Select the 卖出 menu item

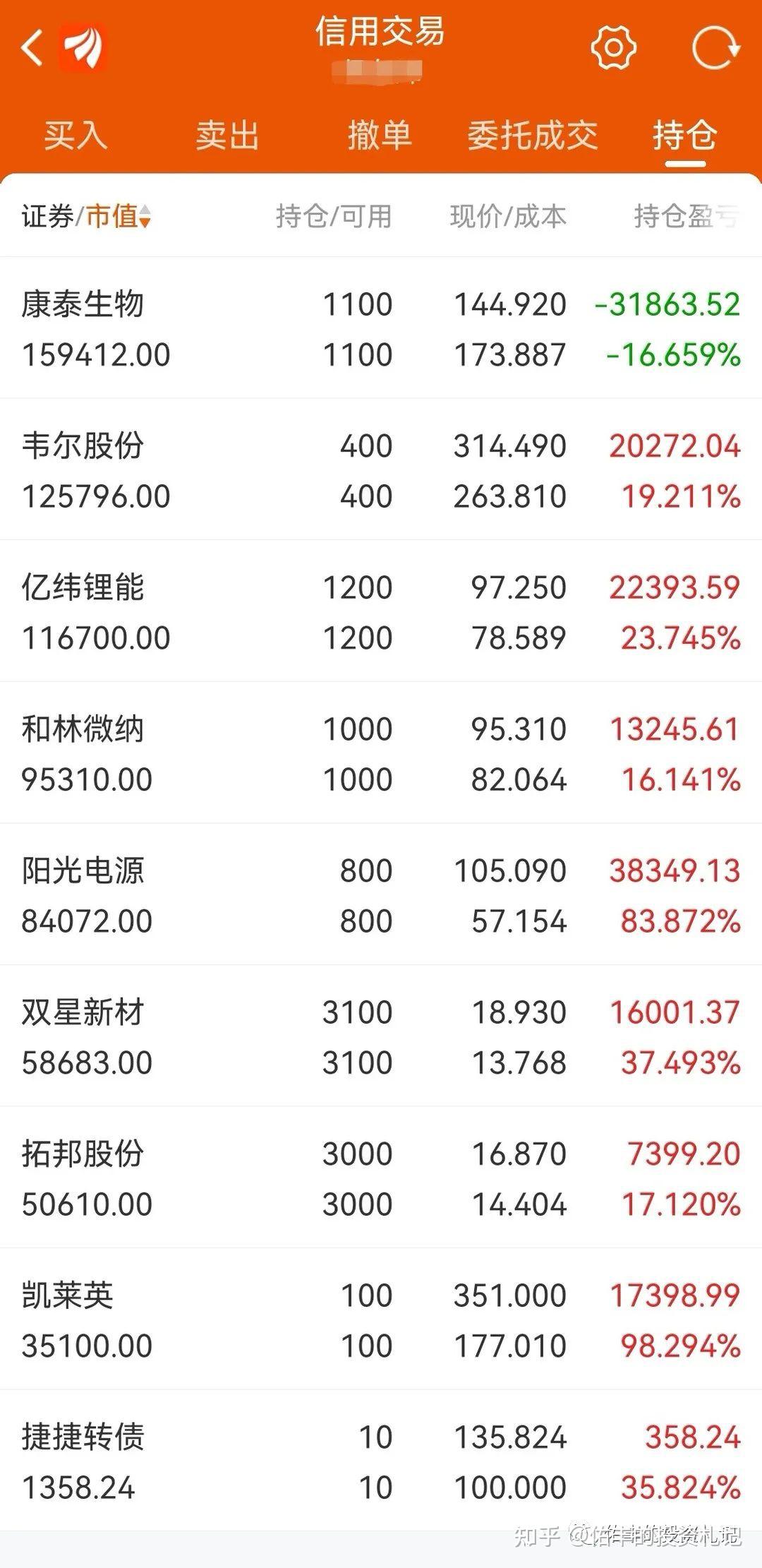[227, 136]
